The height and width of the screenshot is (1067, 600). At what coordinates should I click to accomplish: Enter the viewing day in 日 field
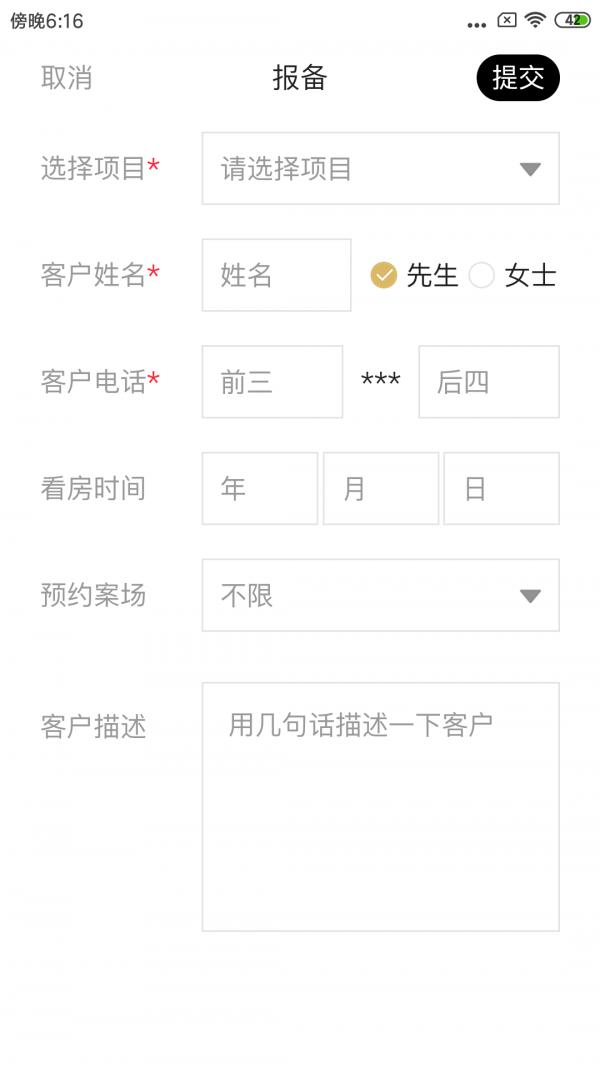pyautogui.click(x=501, y=488)
